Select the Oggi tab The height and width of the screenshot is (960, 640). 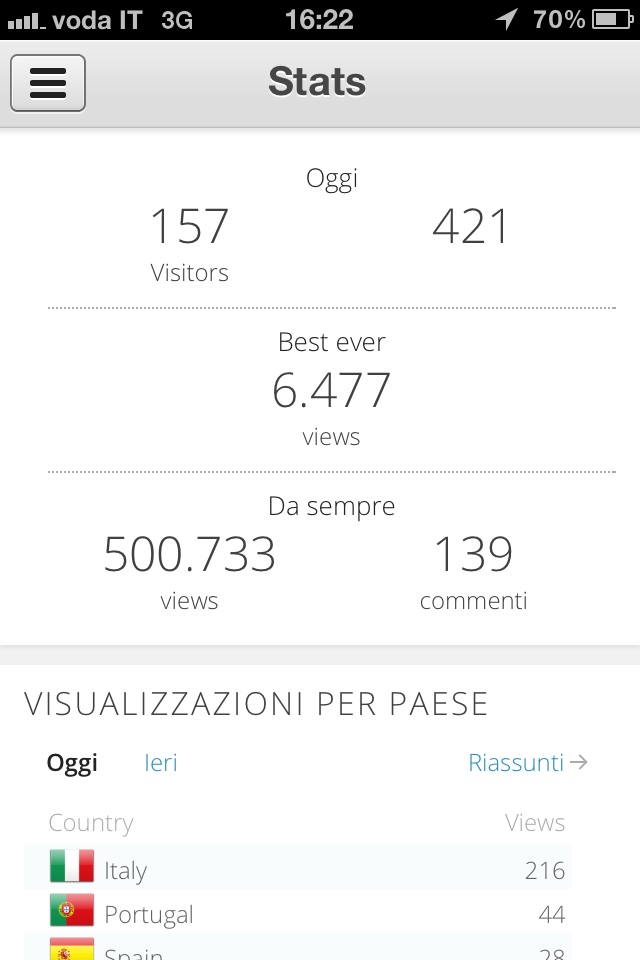click(x=72, y=763)
